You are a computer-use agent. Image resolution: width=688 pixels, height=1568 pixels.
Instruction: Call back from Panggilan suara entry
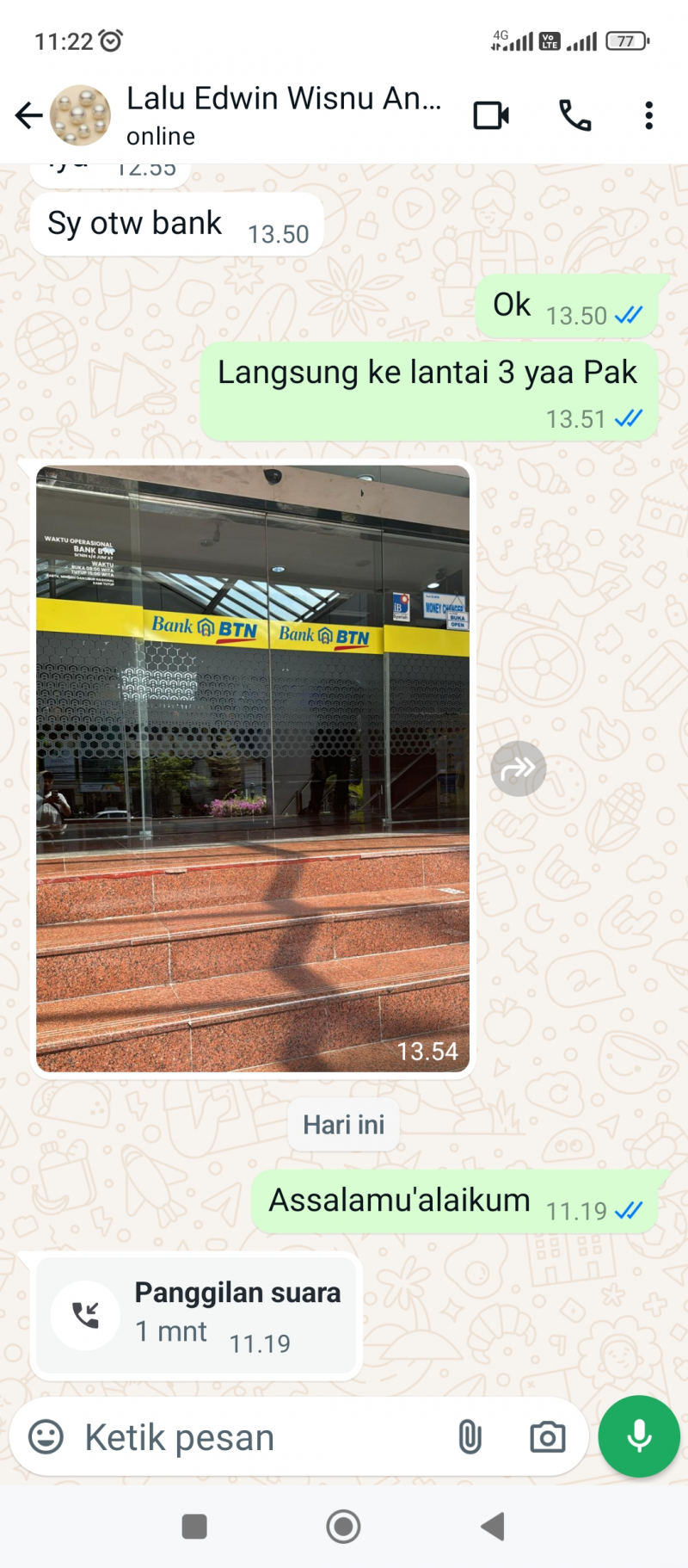pyautogui.click(x=86, y=1315)
